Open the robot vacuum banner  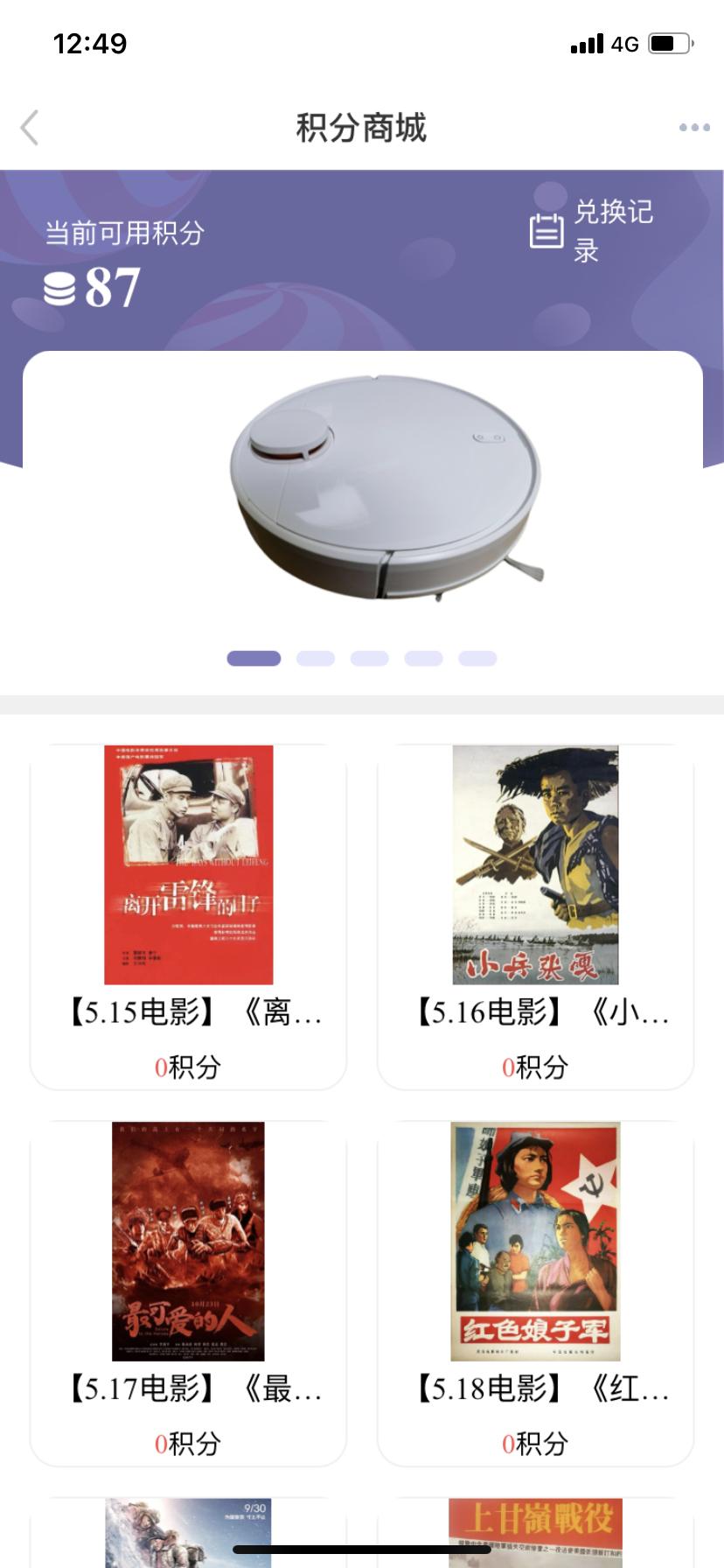pos(385,488)
